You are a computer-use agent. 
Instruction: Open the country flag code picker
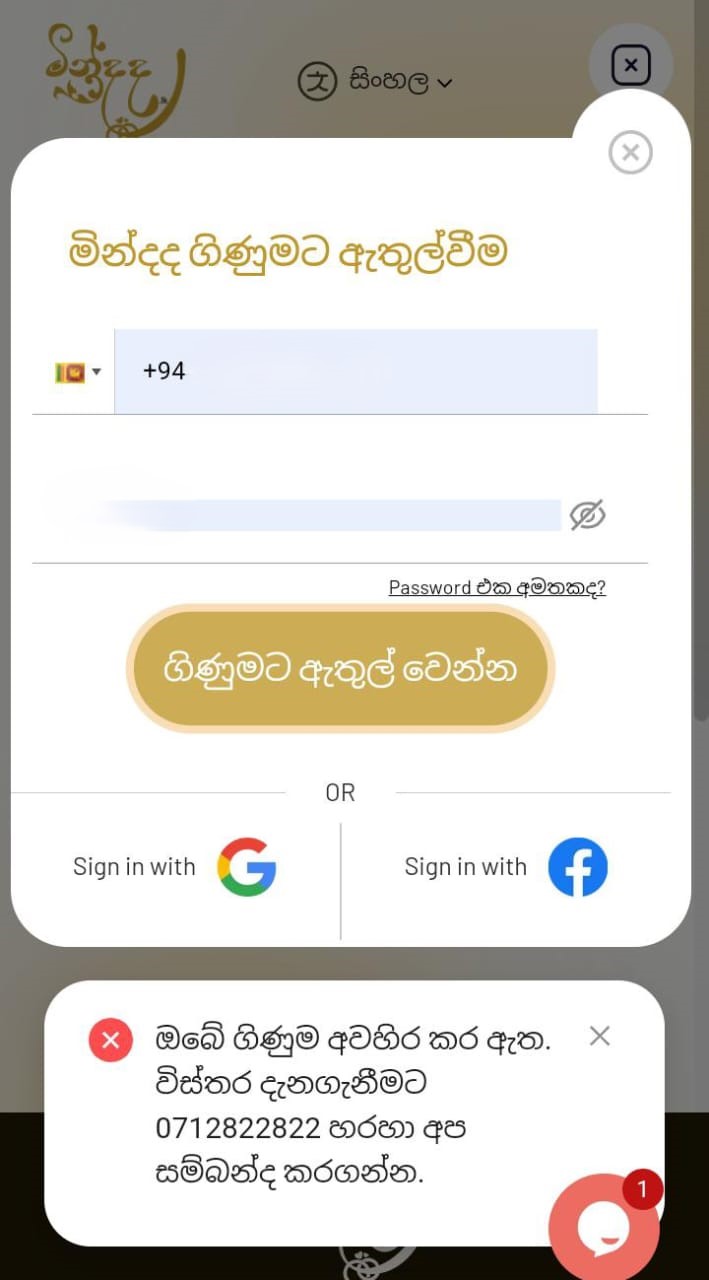click(77, 373)
